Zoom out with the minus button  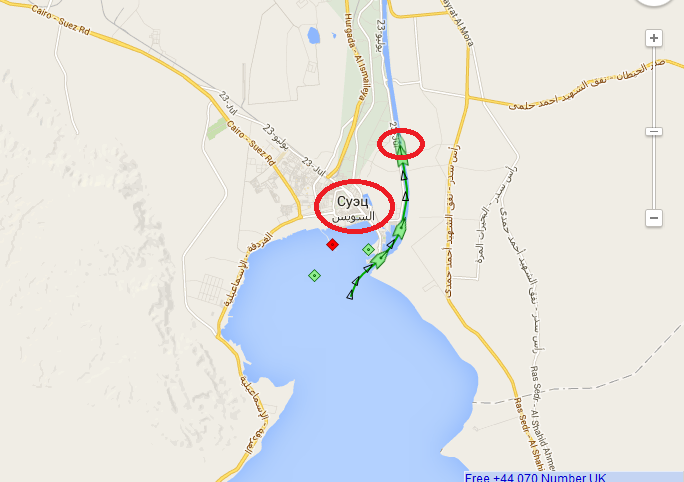click(654, 217)
